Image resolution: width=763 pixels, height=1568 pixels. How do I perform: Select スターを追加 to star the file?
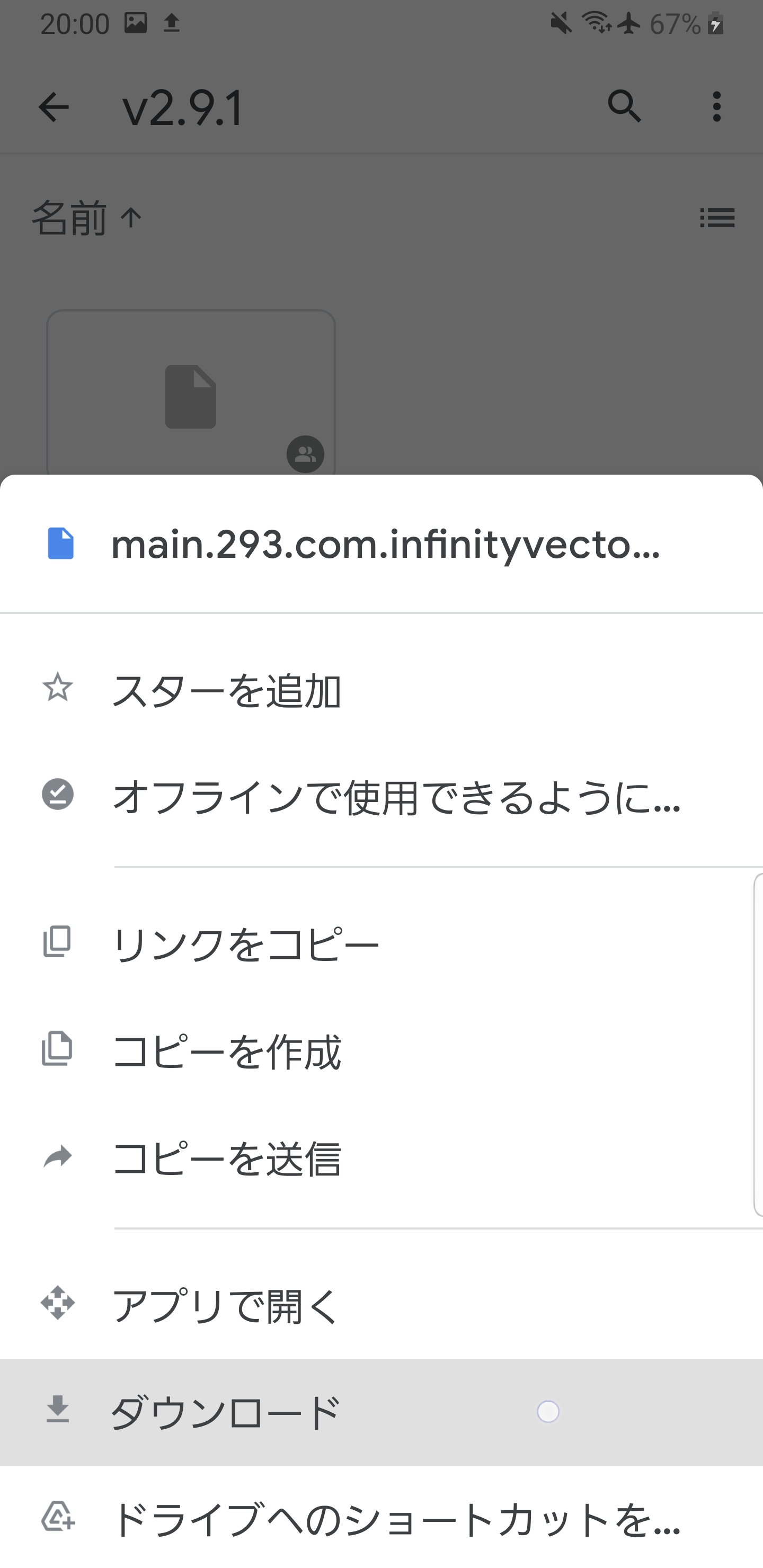(381, 690)
